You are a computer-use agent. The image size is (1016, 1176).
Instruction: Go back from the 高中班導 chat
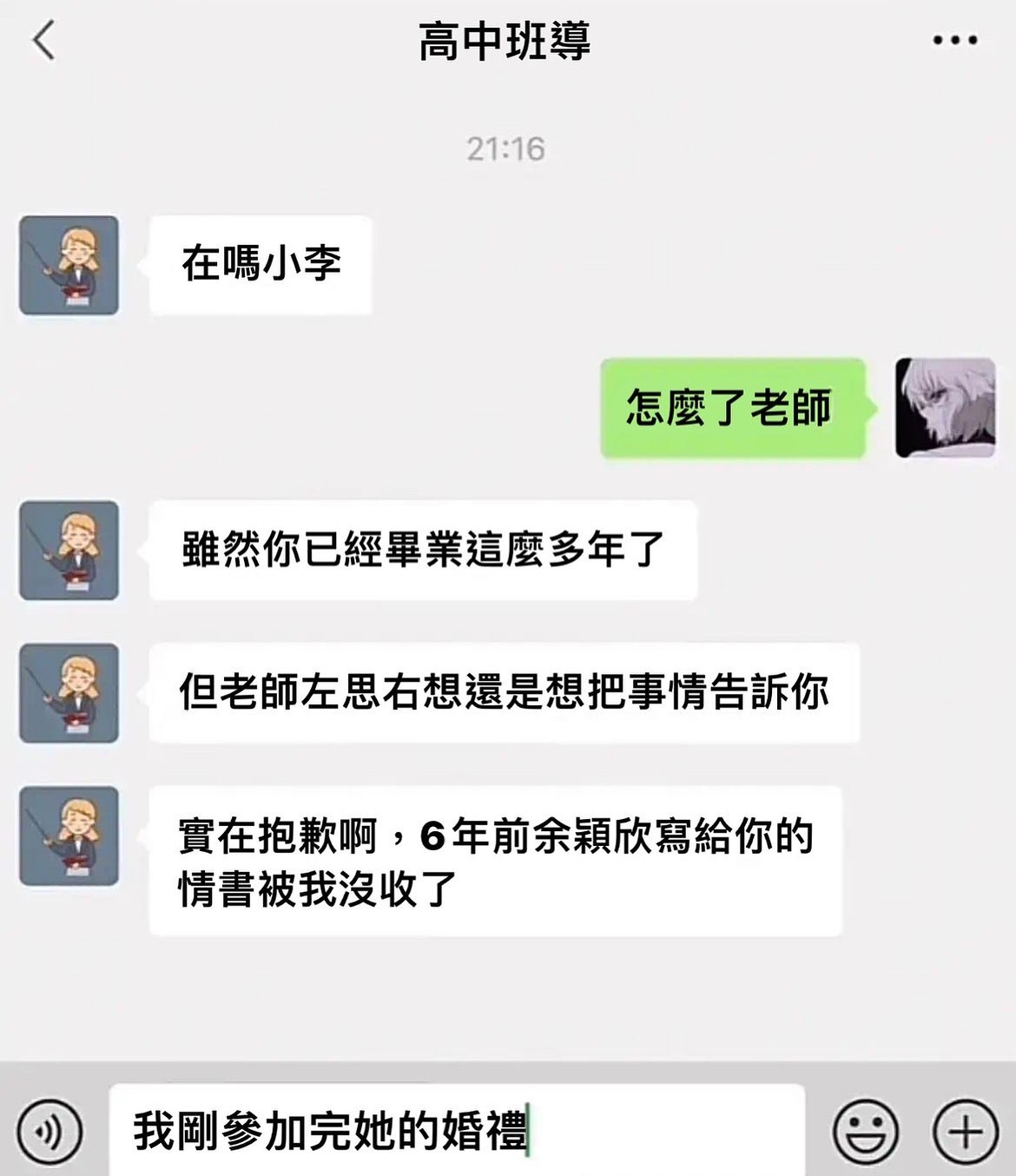pos(43,41)
